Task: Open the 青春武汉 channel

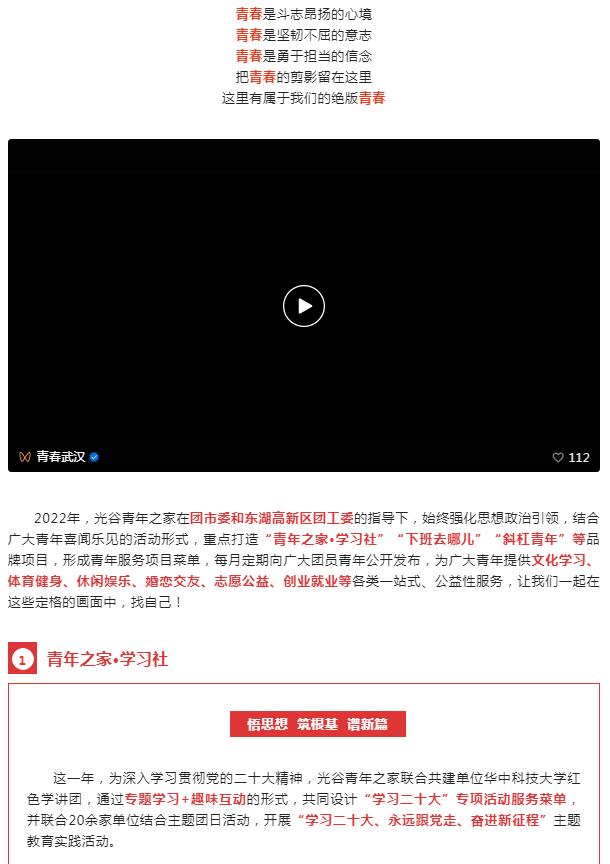Action: click(x=60, y=457)
